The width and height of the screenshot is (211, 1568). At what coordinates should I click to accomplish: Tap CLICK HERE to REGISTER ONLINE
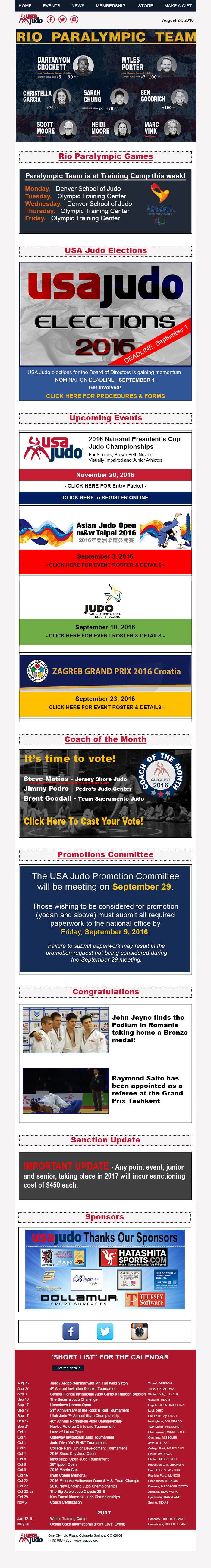tap(105, 497)
